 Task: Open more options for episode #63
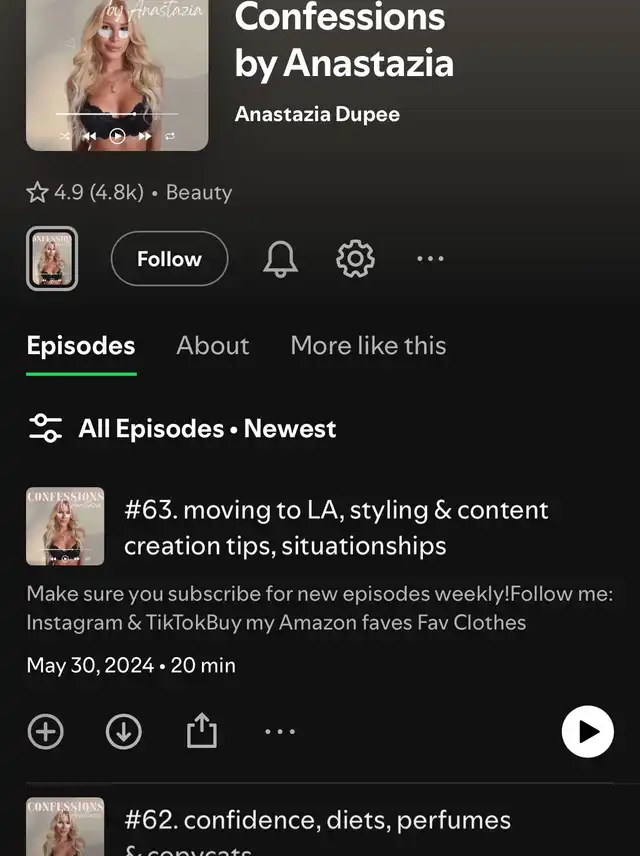tap(280, 732)
